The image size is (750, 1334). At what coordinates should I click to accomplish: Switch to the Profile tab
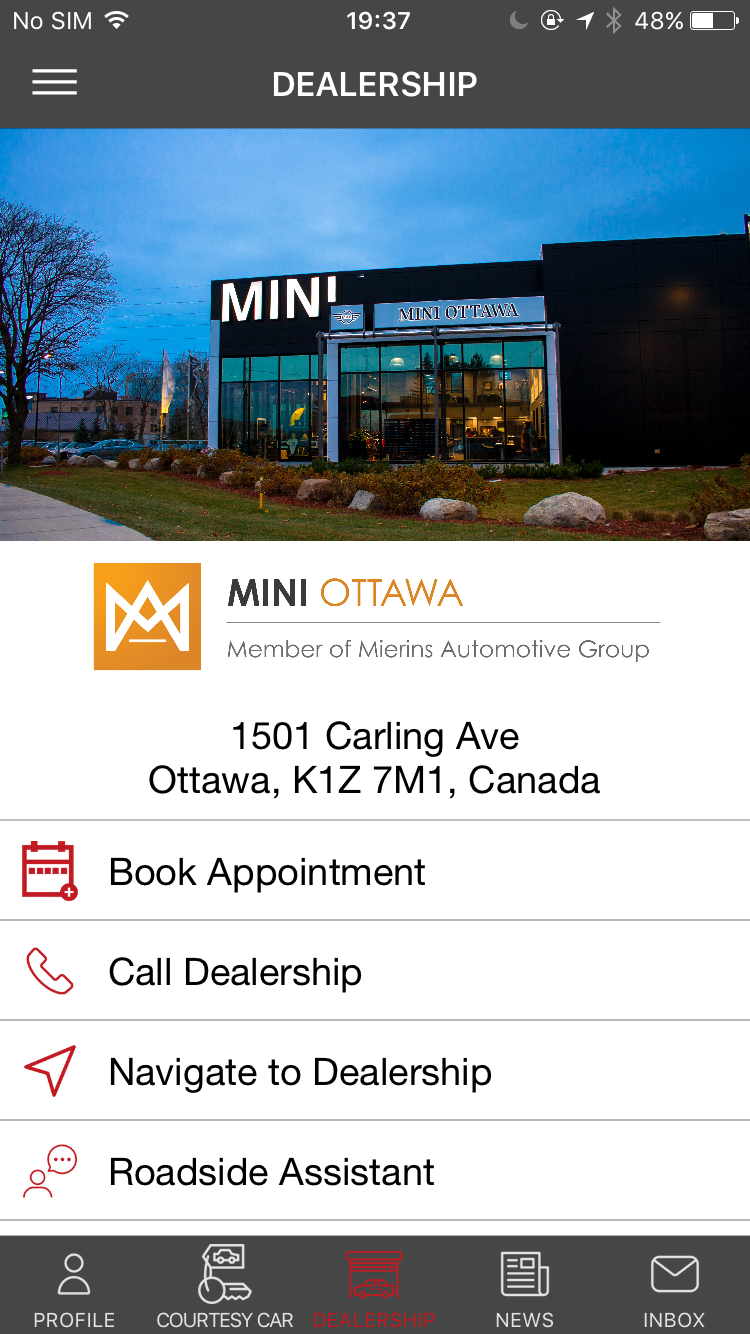pyautogui.click(x=74, y=1288)
